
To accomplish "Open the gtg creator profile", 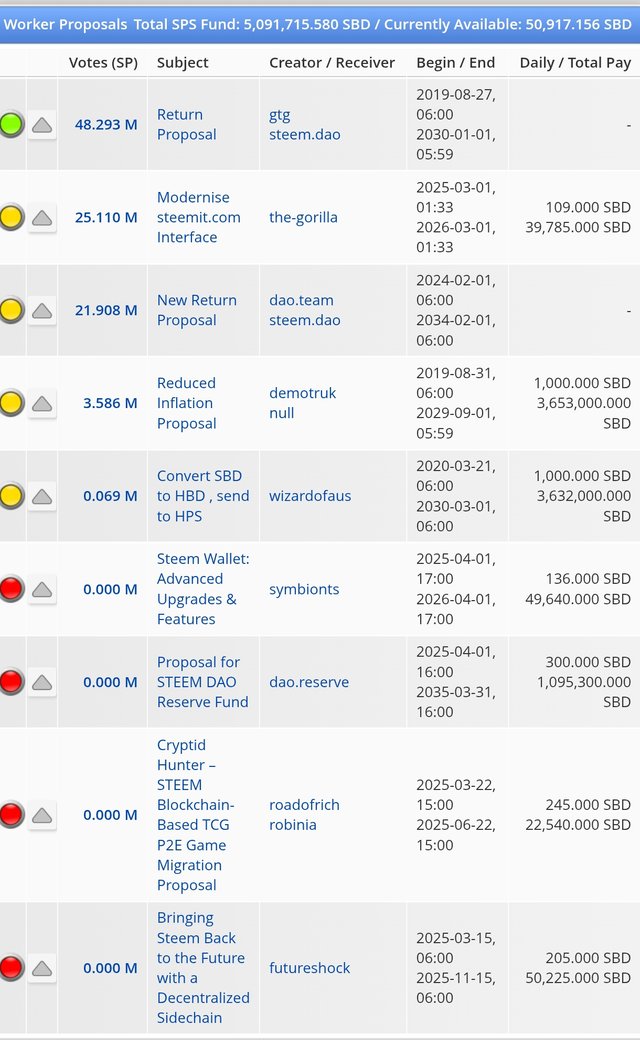I will coord(280,114).
